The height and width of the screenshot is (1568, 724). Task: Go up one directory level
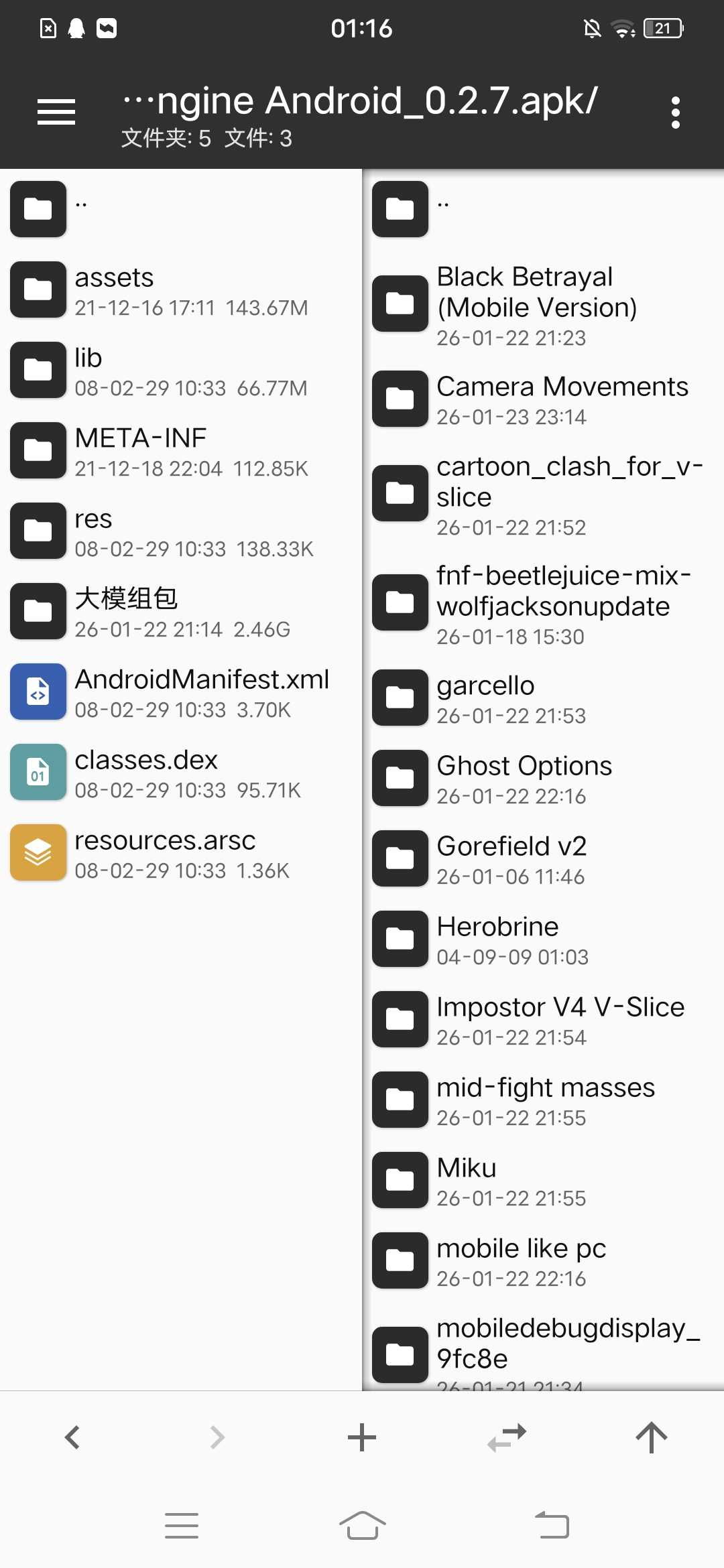pyautogui.click(x=652, y=1437)
